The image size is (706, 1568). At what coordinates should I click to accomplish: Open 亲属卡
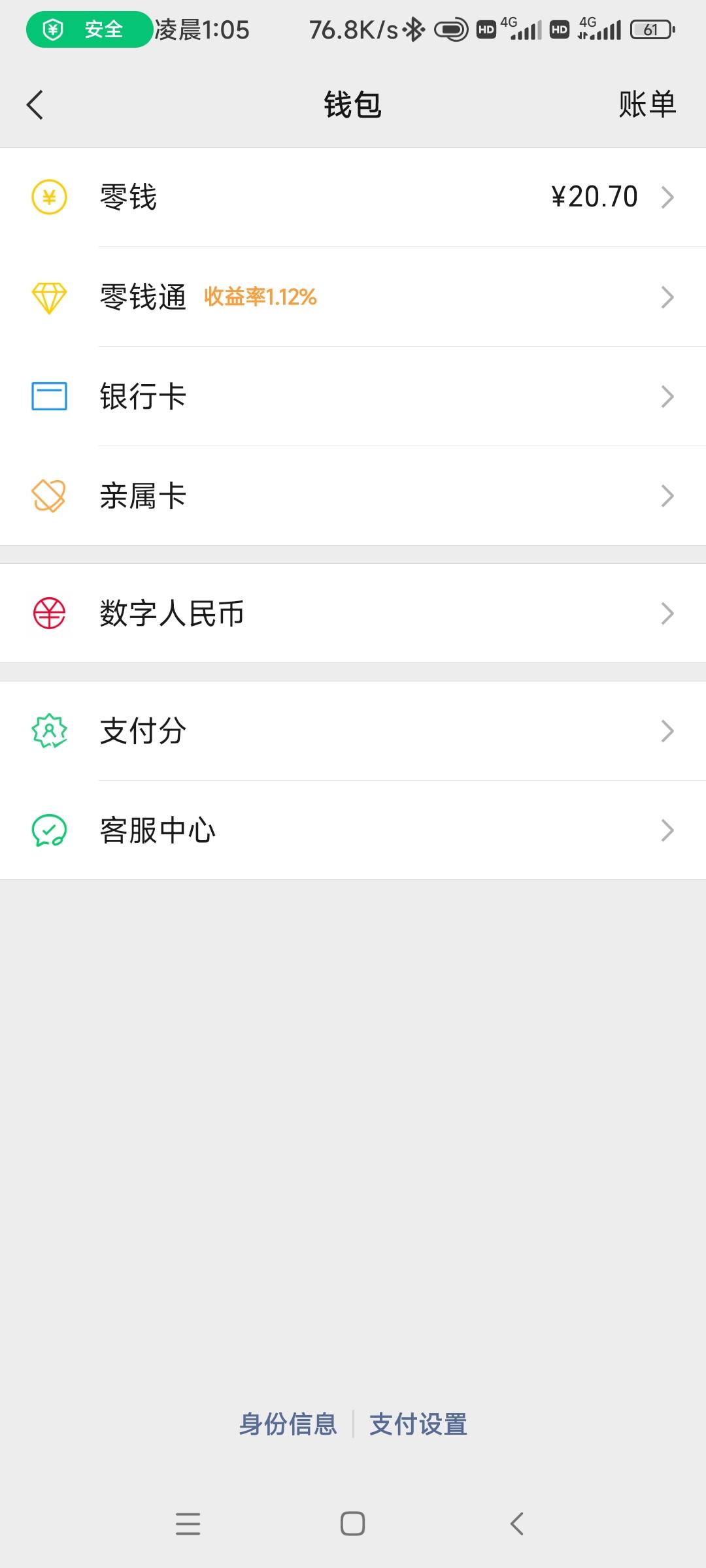point(353,496)
